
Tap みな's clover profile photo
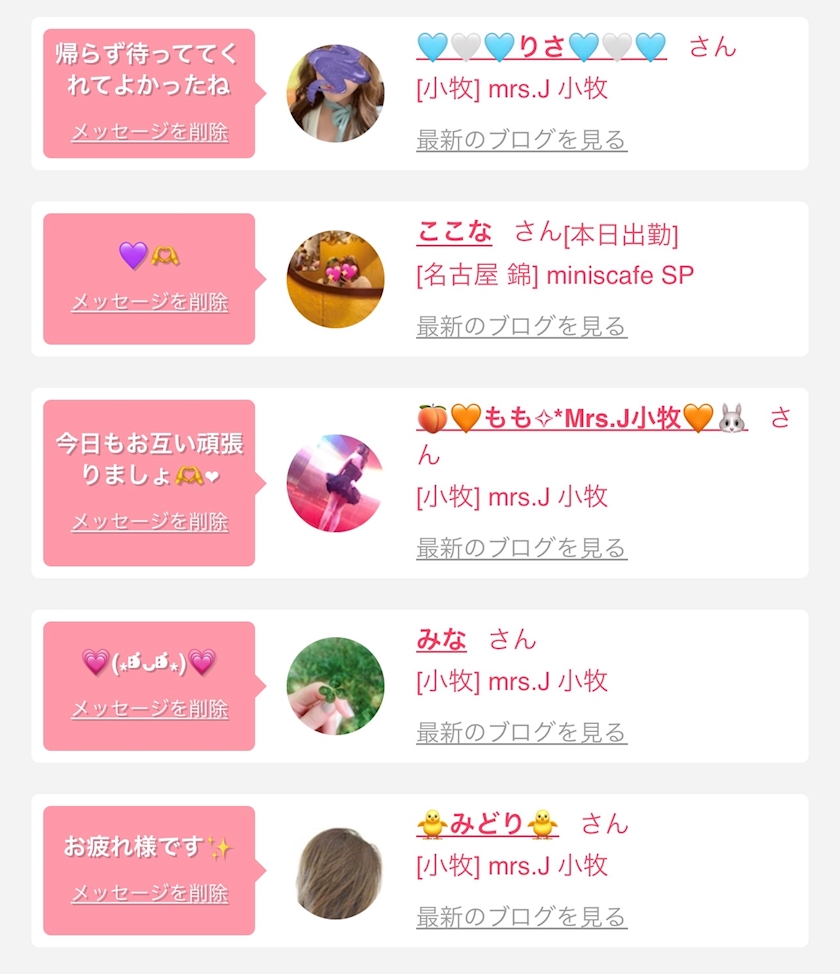[x=335, y=686]
